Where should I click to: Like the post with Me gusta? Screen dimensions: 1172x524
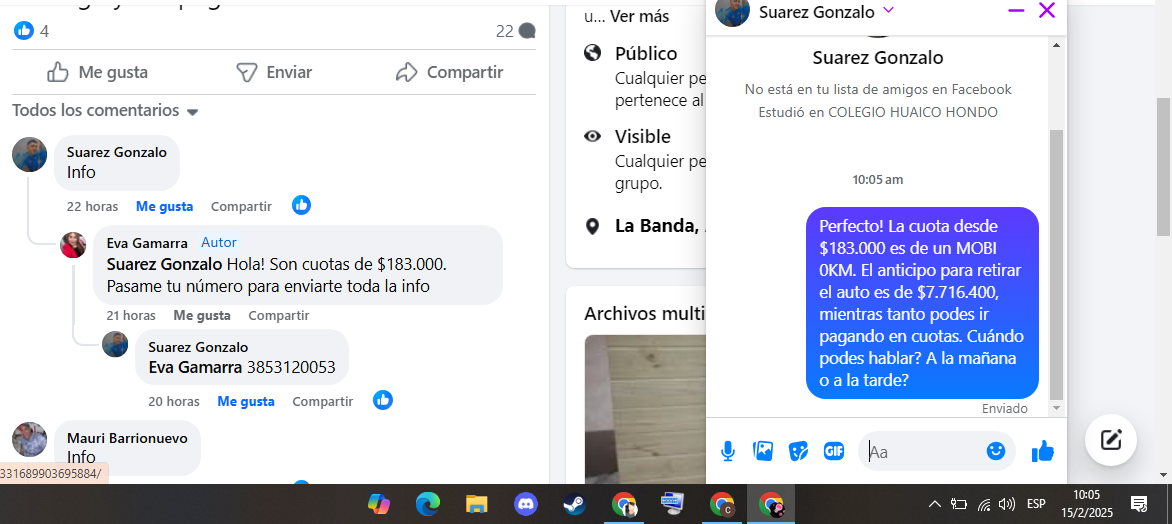point(97,72)
